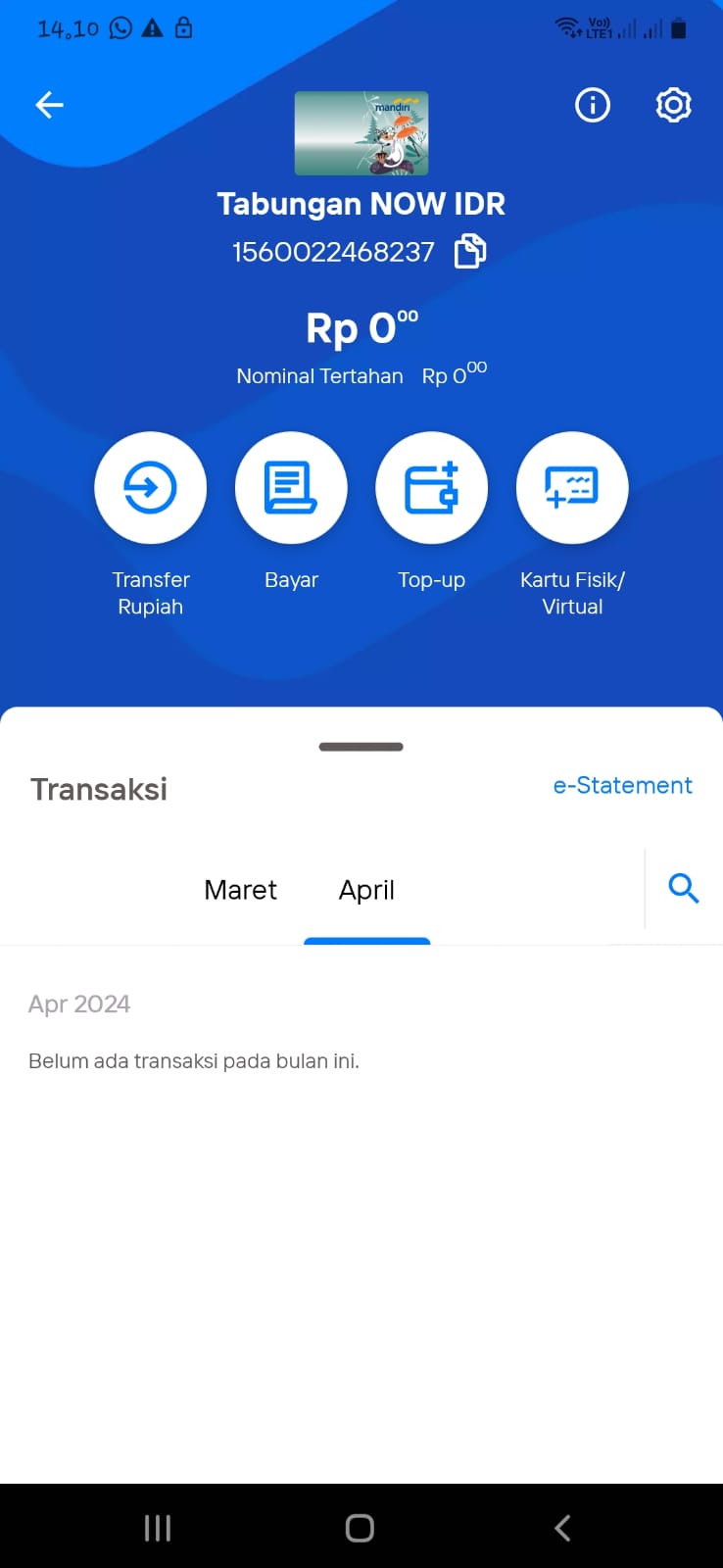The image size is (723, 1568).
Task: Open the e-Statement link
Action: [623, 785]
